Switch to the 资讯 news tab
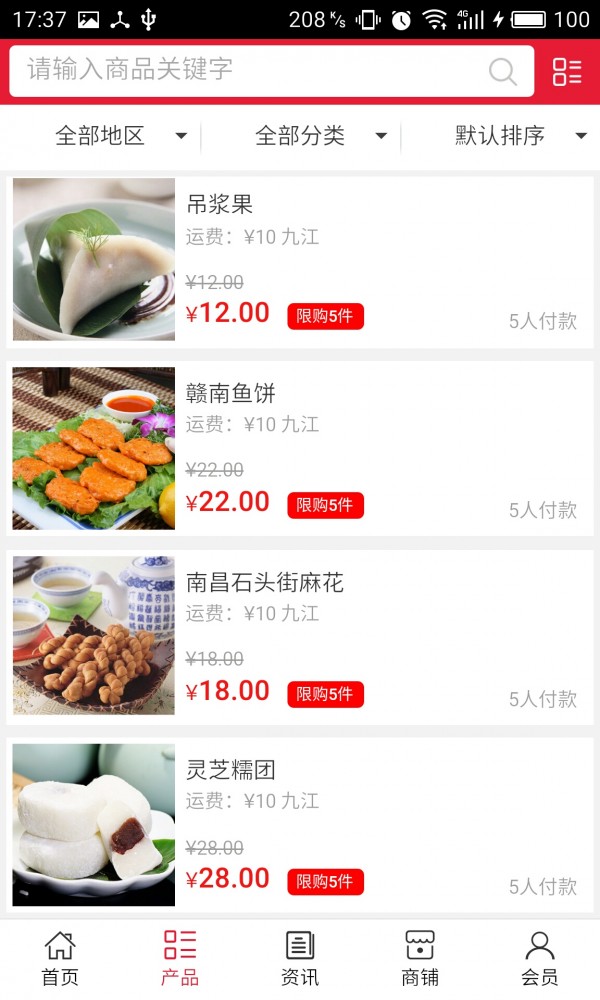600x1000 pixels. pos(300,958)
